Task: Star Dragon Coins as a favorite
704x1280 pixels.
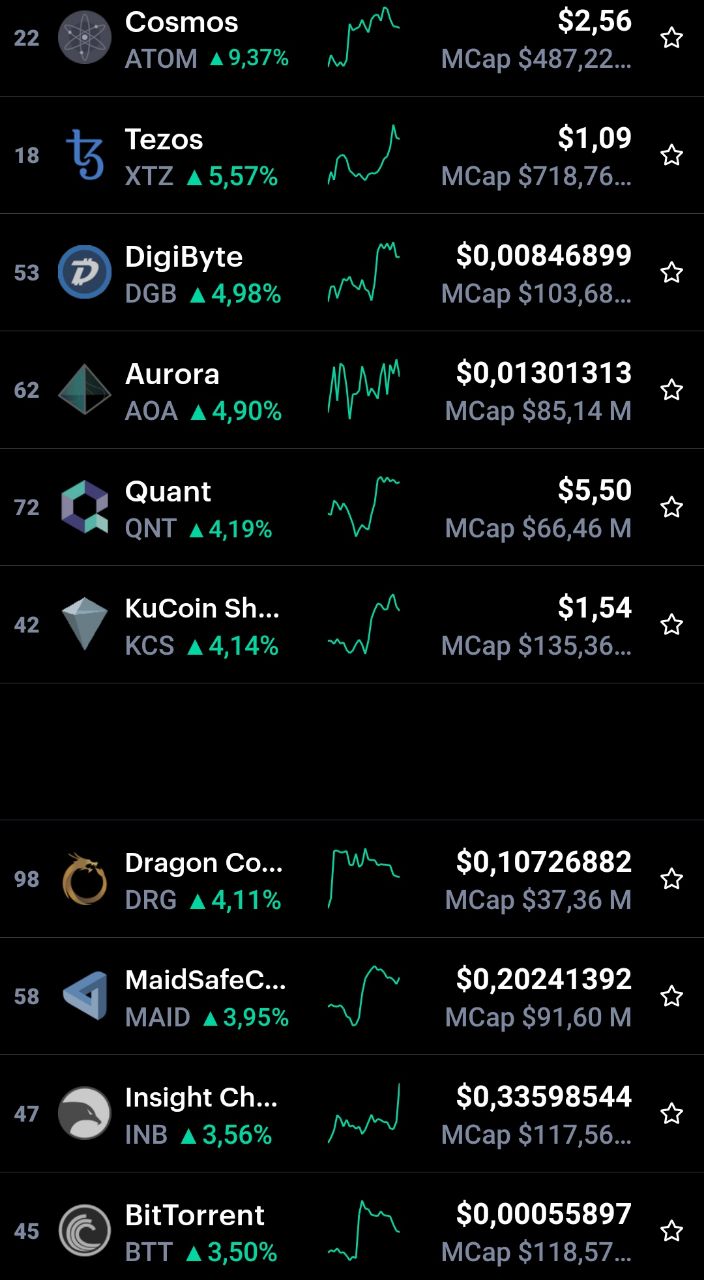Action: 672,879
